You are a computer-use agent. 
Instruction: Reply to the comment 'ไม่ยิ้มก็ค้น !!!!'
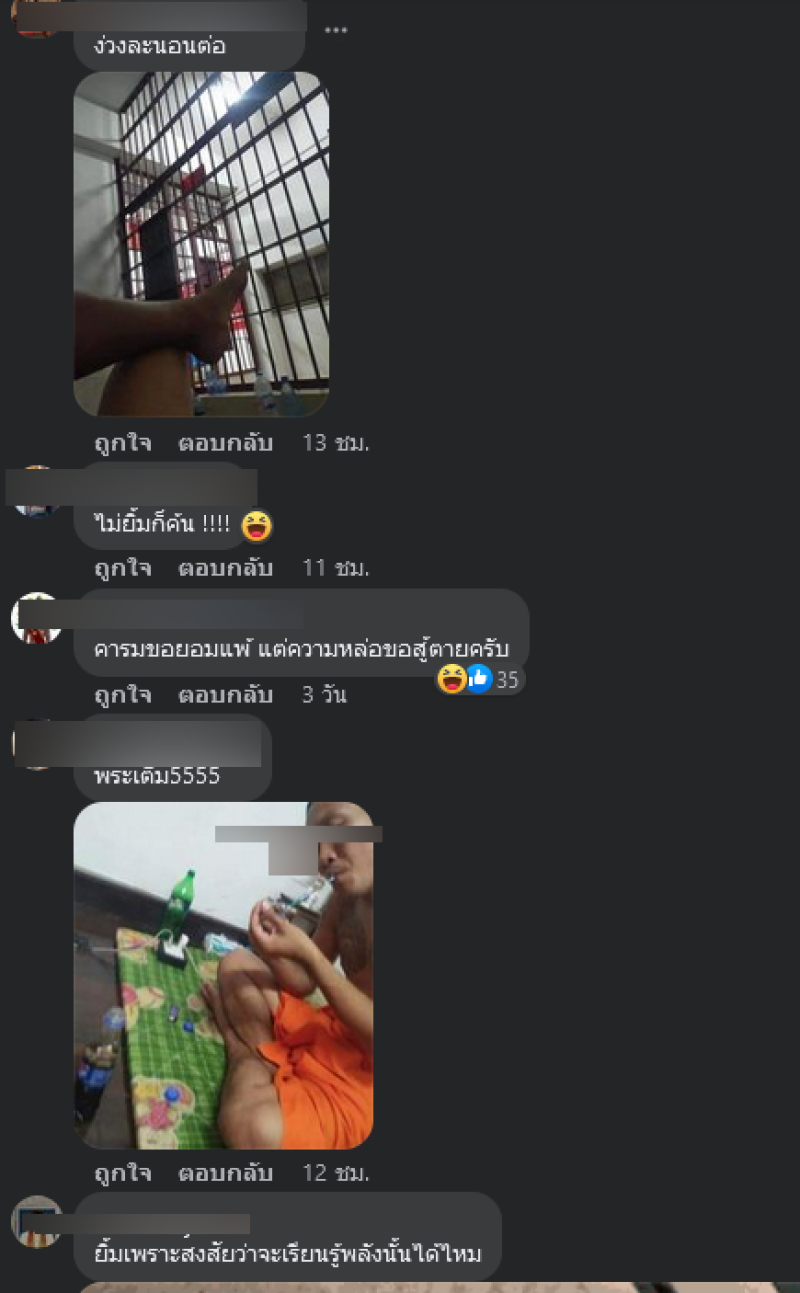225,569
